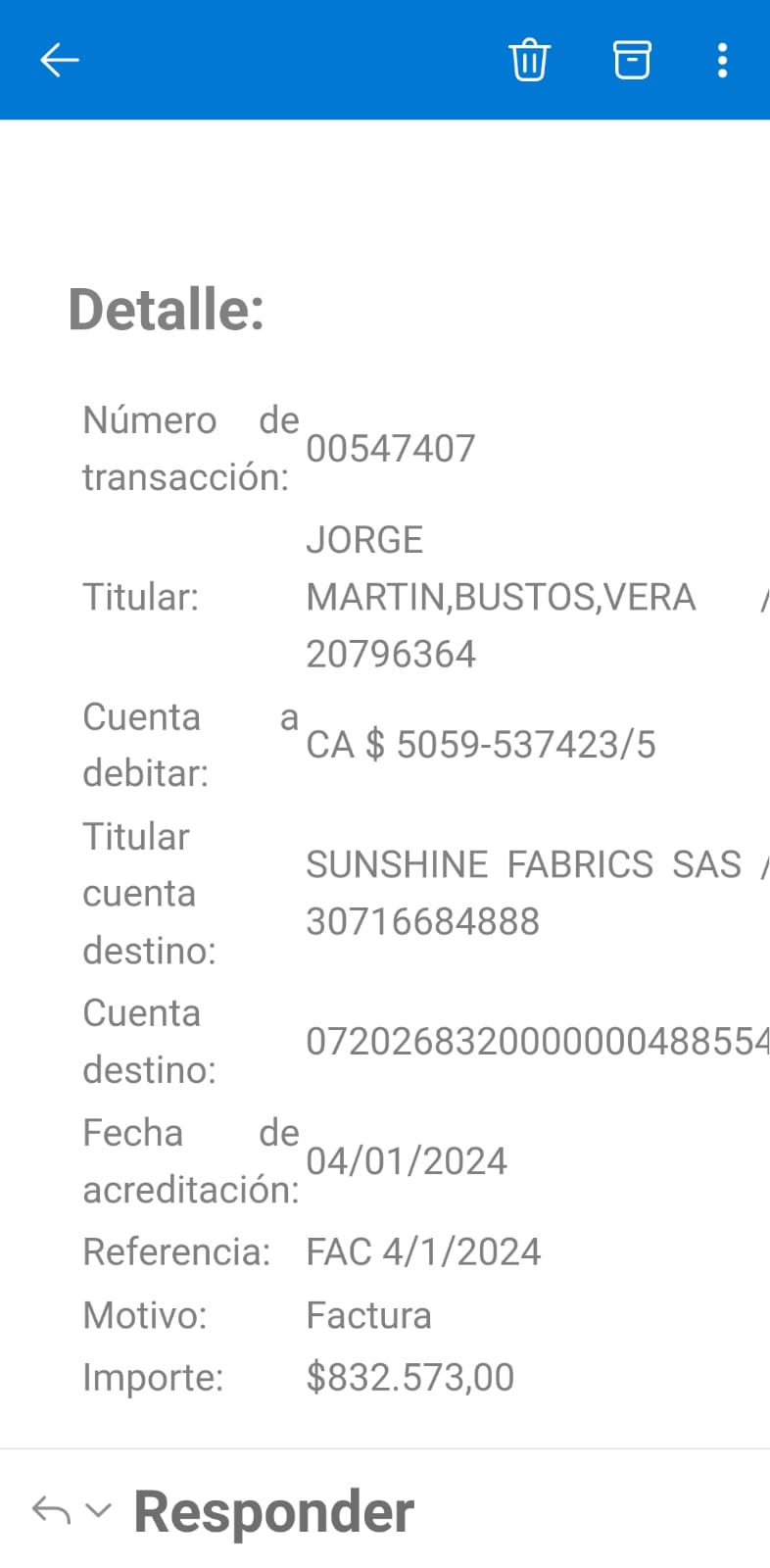Delete this email with the trash icon
The height and width of the screenshot is (1568, 770).
click(529, 61)
